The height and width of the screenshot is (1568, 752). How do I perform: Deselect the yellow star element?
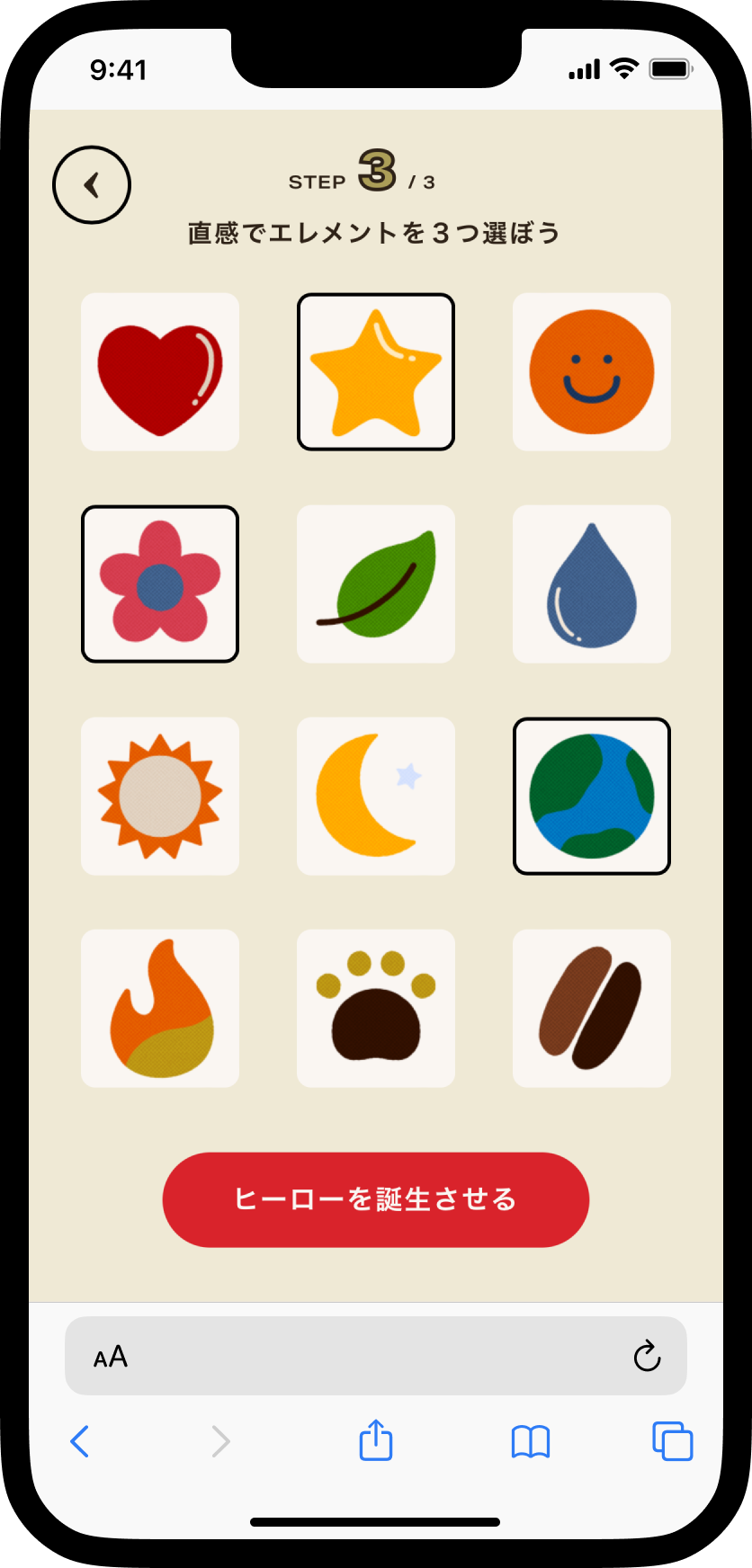pos(376,371)
